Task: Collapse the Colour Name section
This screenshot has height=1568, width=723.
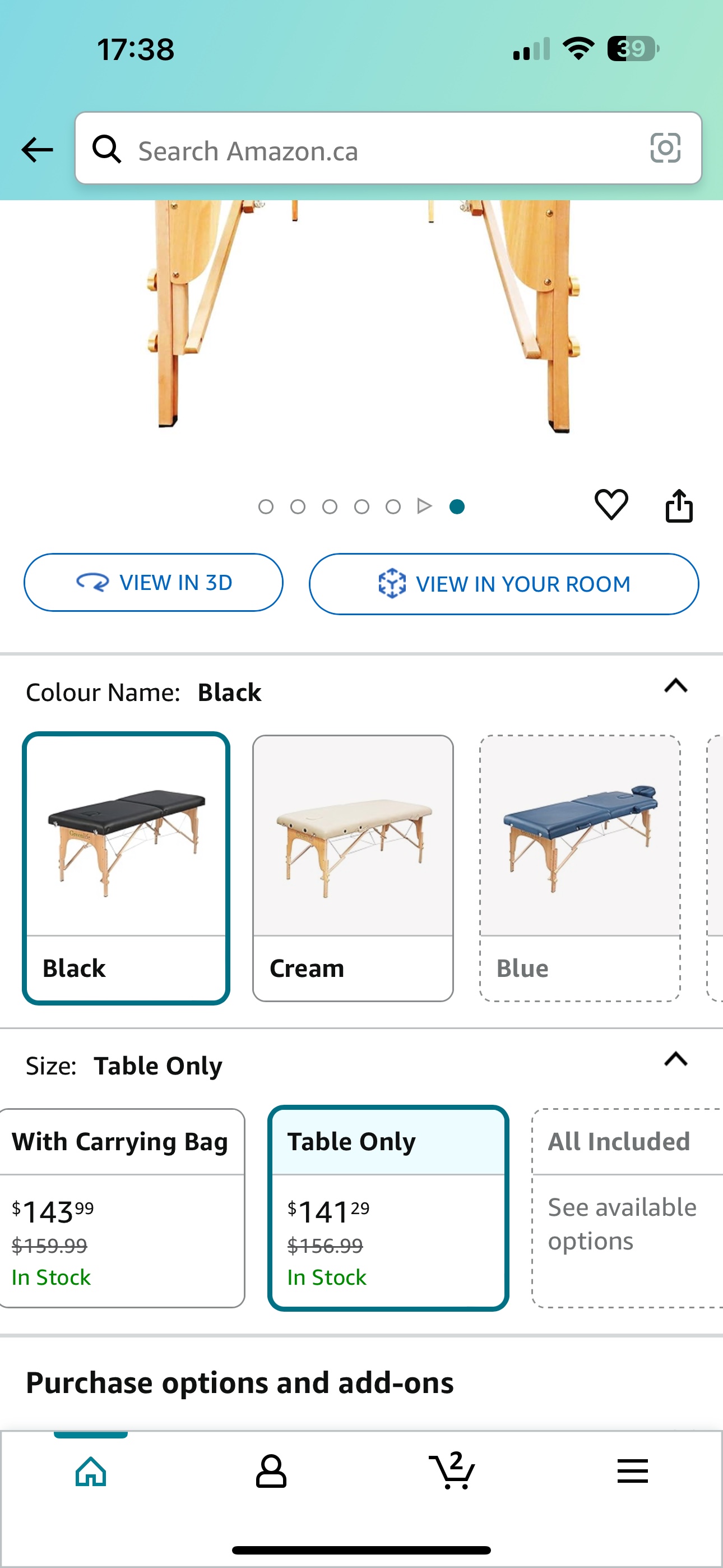Action: (x=675, y=686)
